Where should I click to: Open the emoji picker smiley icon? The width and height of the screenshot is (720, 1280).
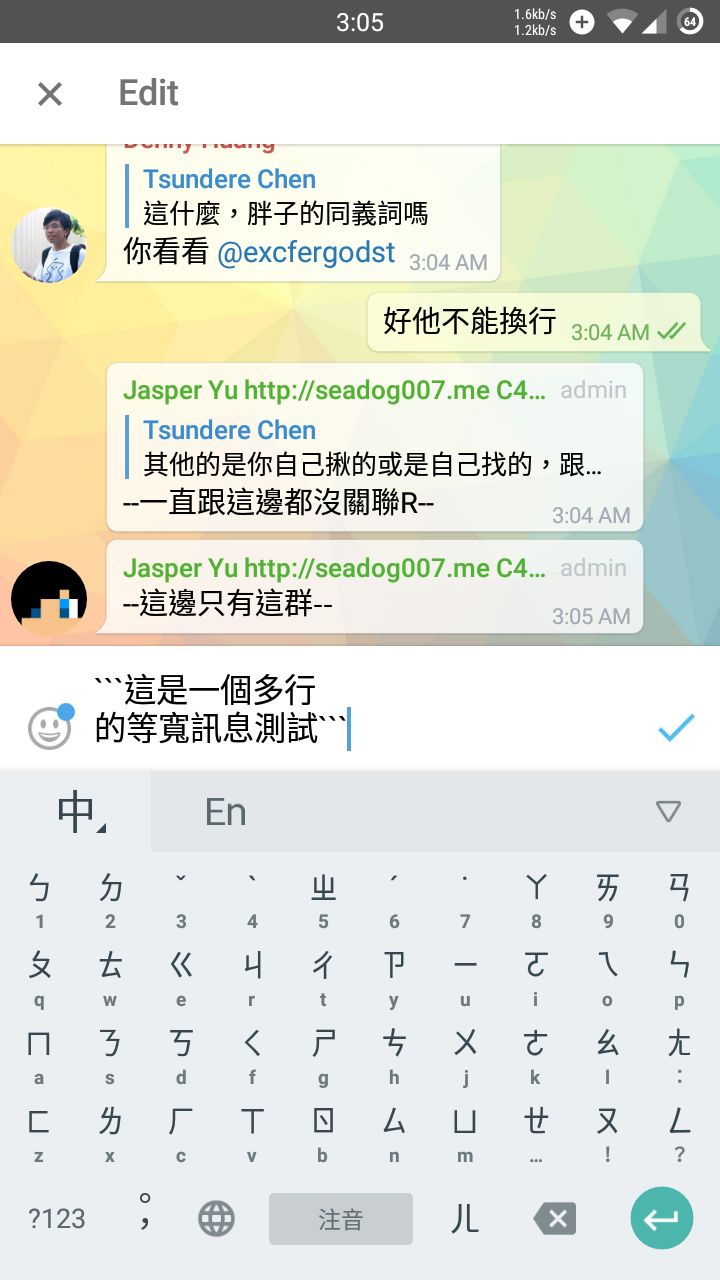[x=50, y=726]
